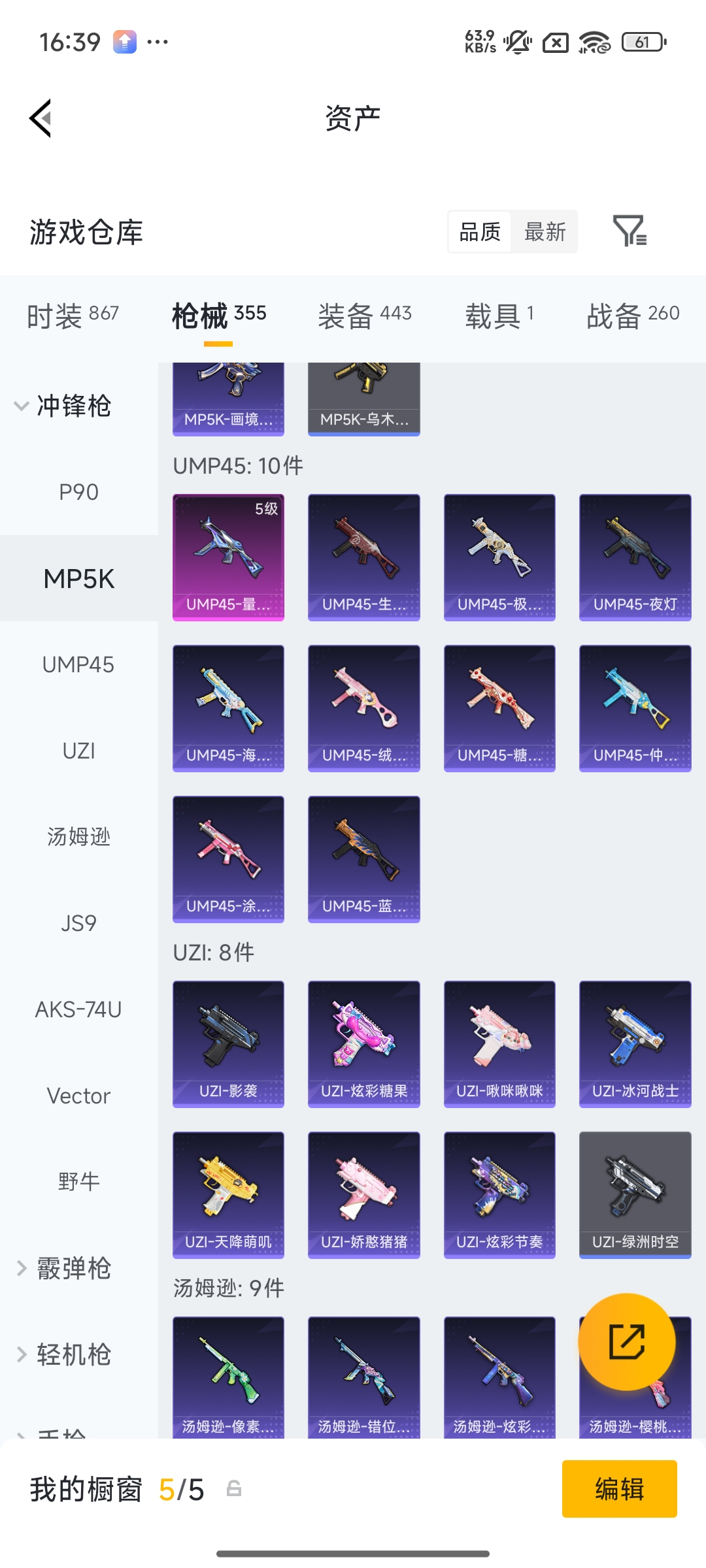
Task: Open the UZI-影袭 skin tile
Action: click(x=228, y=1043)
